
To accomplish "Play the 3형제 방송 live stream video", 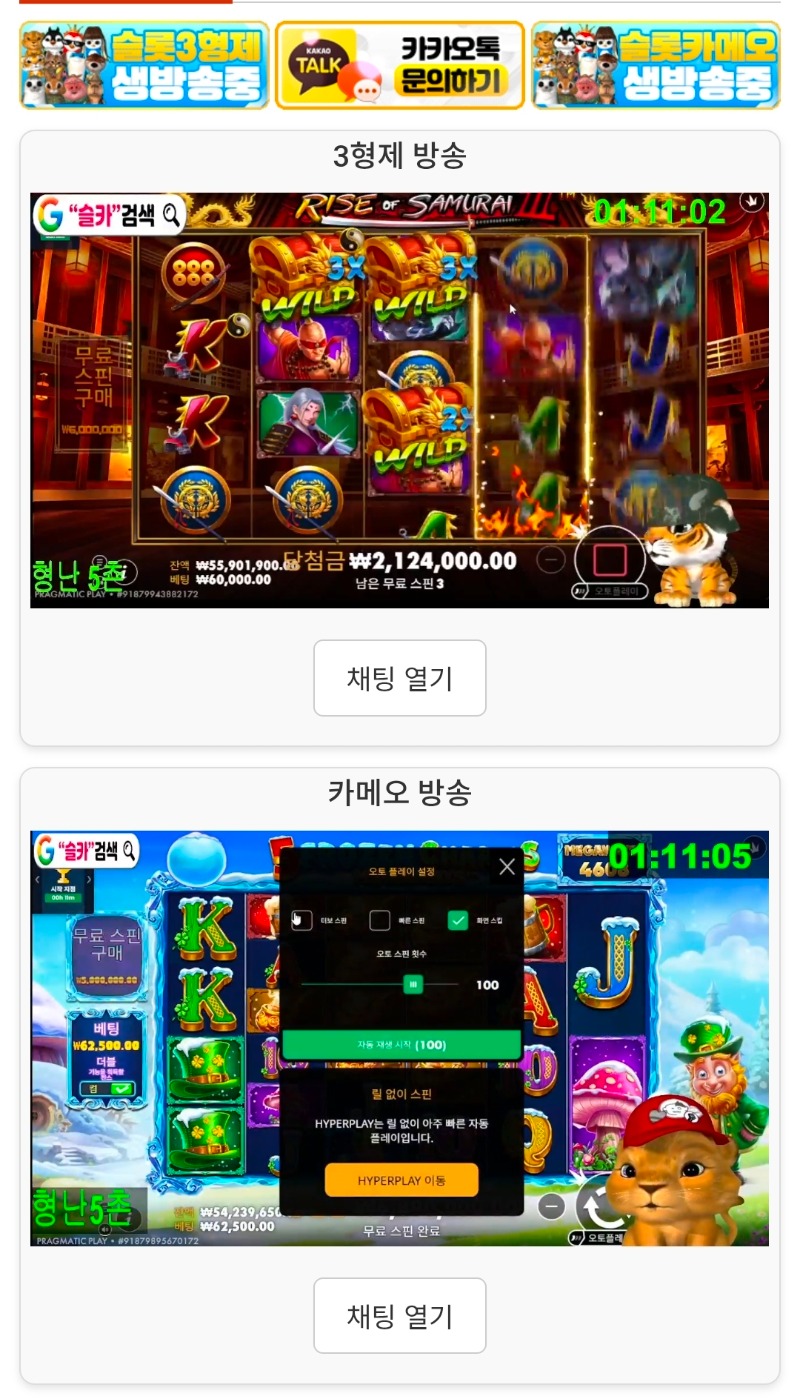I will pos(400,400).
